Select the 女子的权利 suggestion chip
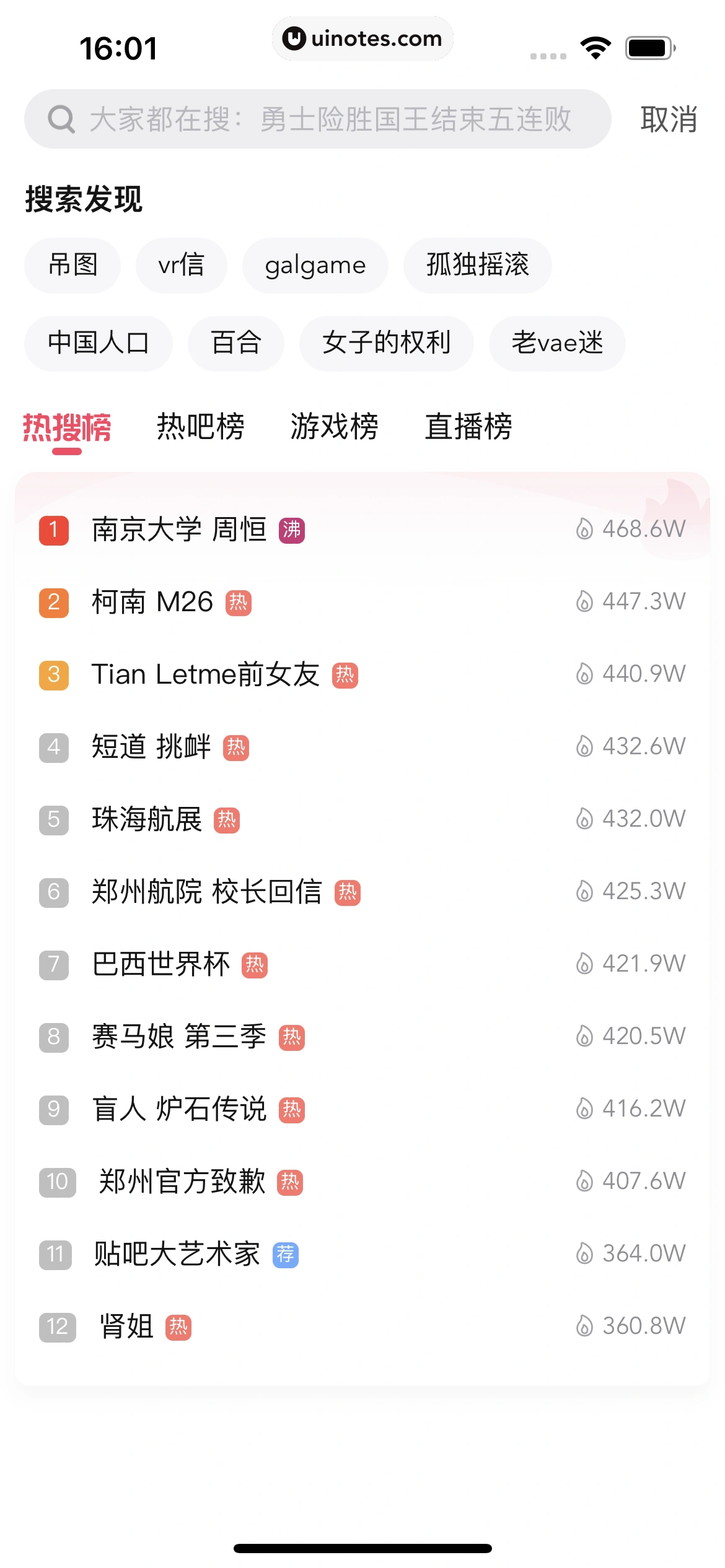Image resolution: width=725 pixels, height=1568 pixels. 386,343
